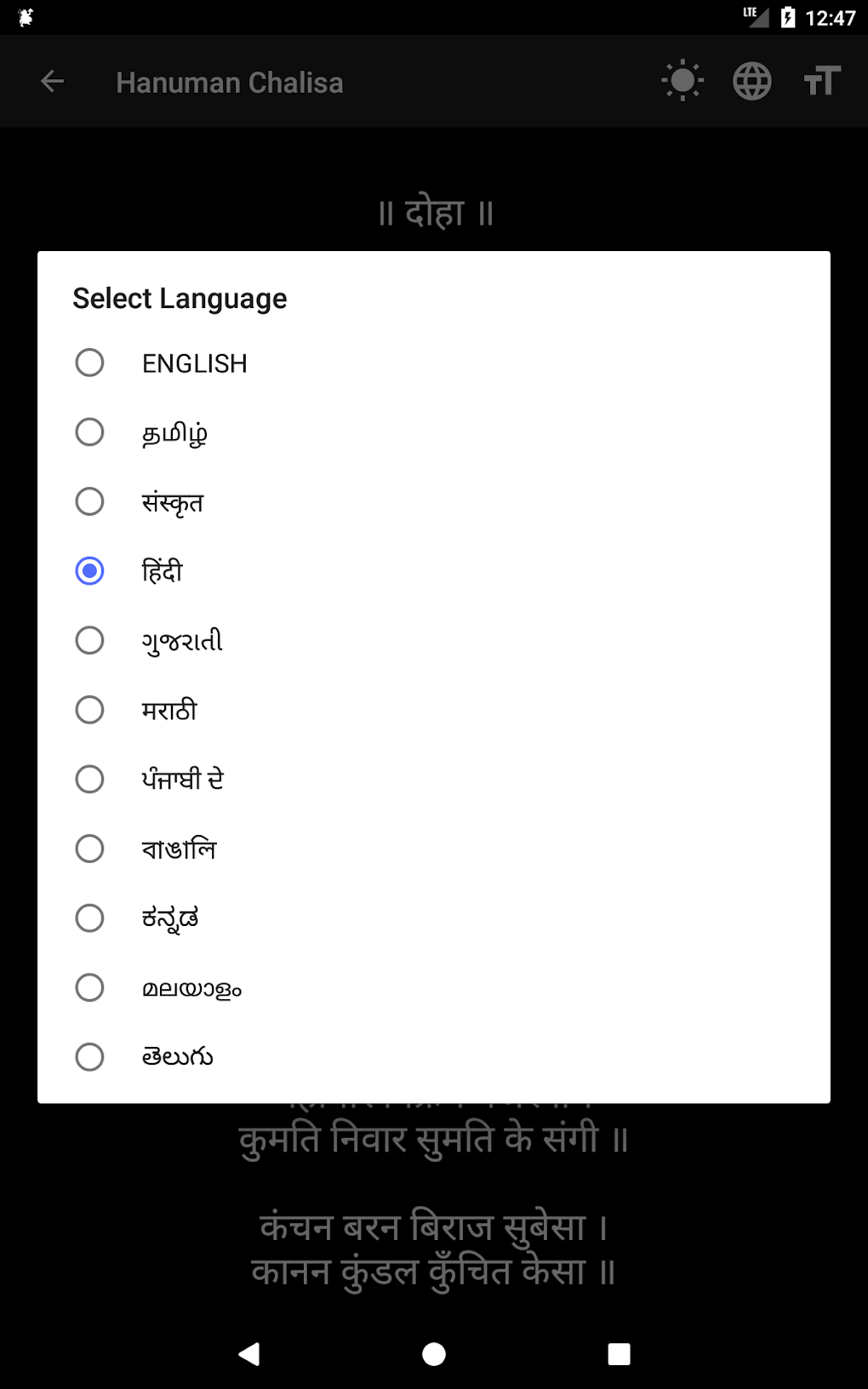Switch to Malayalam (മലയാളം)

434,987
